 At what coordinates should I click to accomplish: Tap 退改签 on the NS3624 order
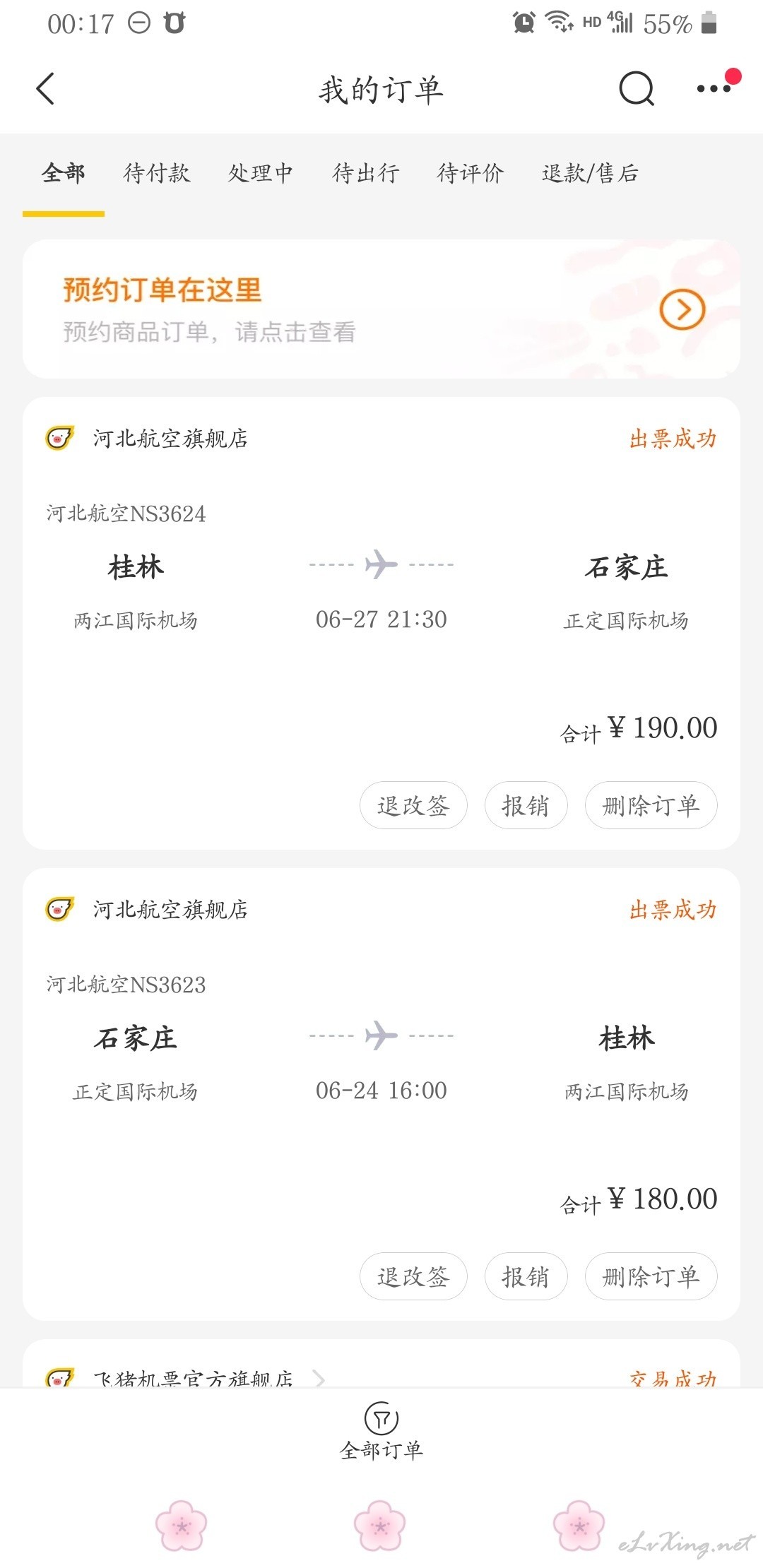click(413, 805)
